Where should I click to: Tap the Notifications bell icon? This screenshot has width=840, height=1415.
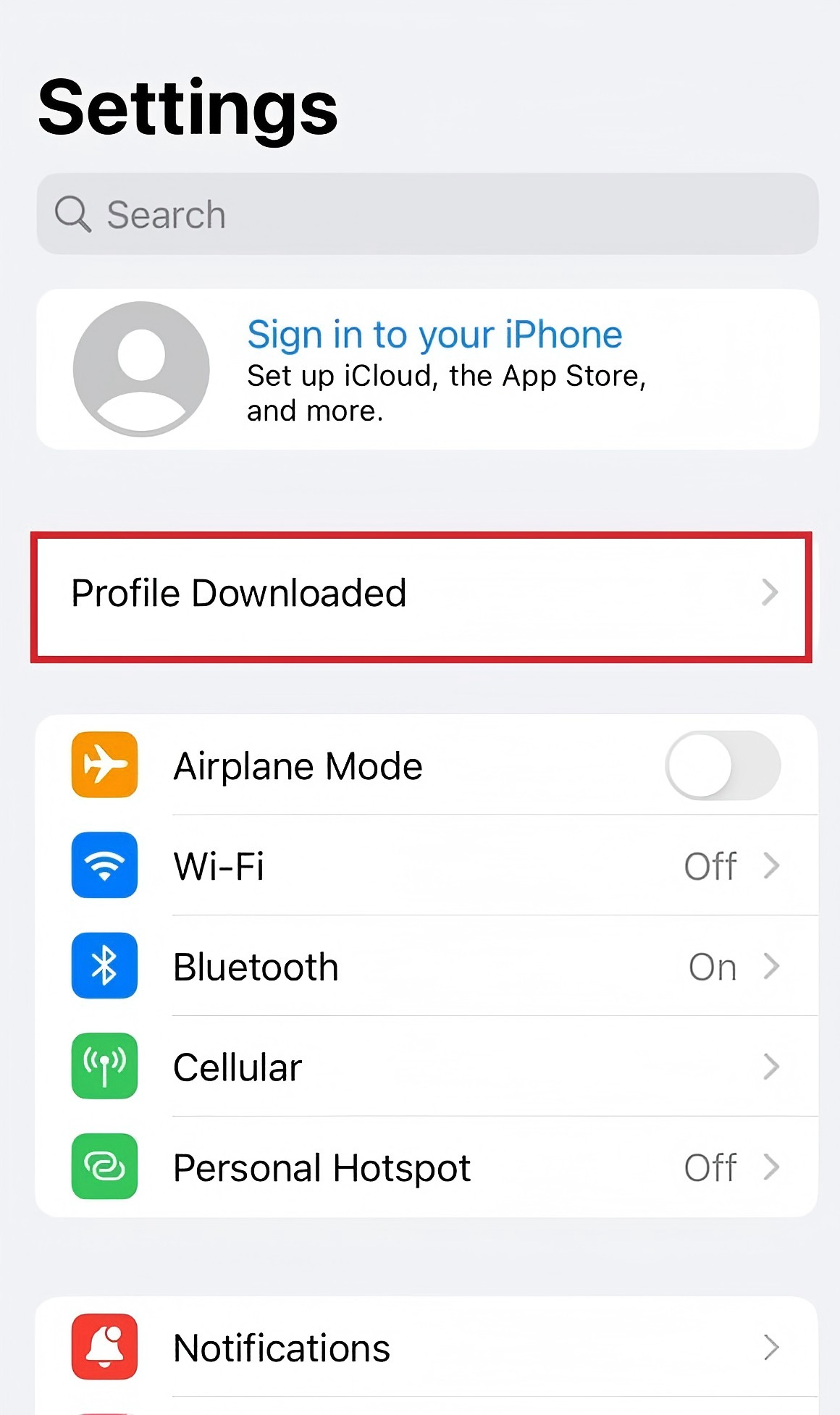click(104, 1345)
